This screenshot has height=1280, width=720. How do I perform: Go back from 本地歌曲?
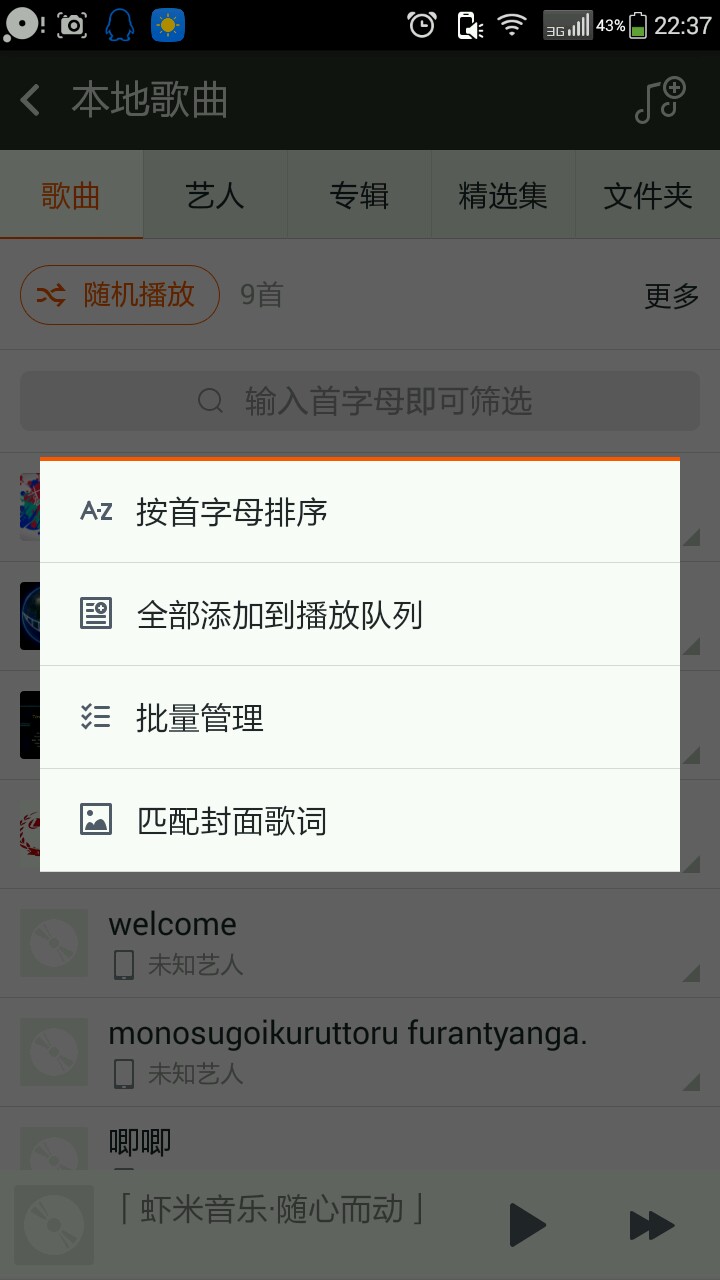[31, 100]
